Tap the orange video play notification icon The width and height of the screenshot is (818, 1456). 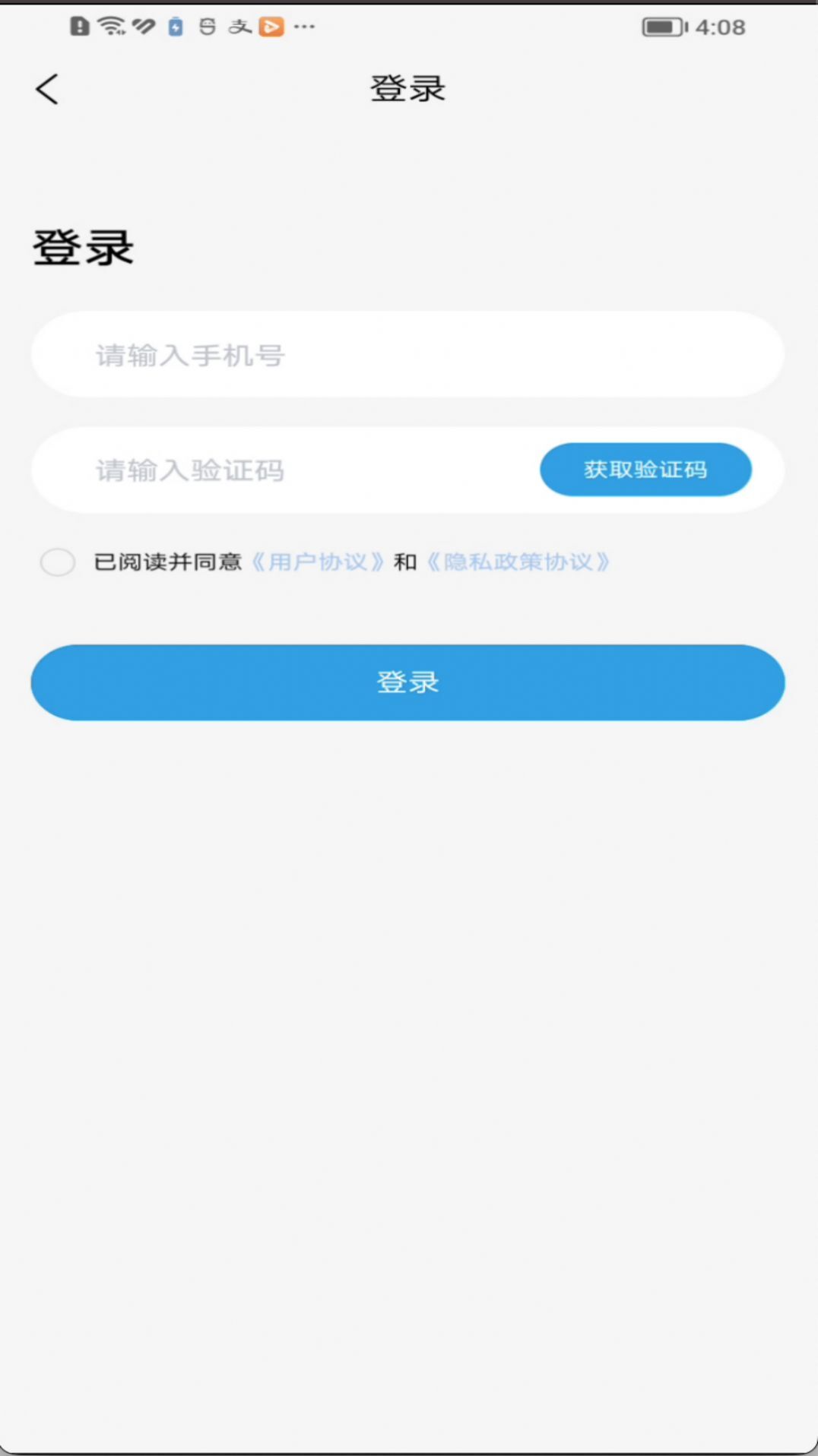[270, 27]
